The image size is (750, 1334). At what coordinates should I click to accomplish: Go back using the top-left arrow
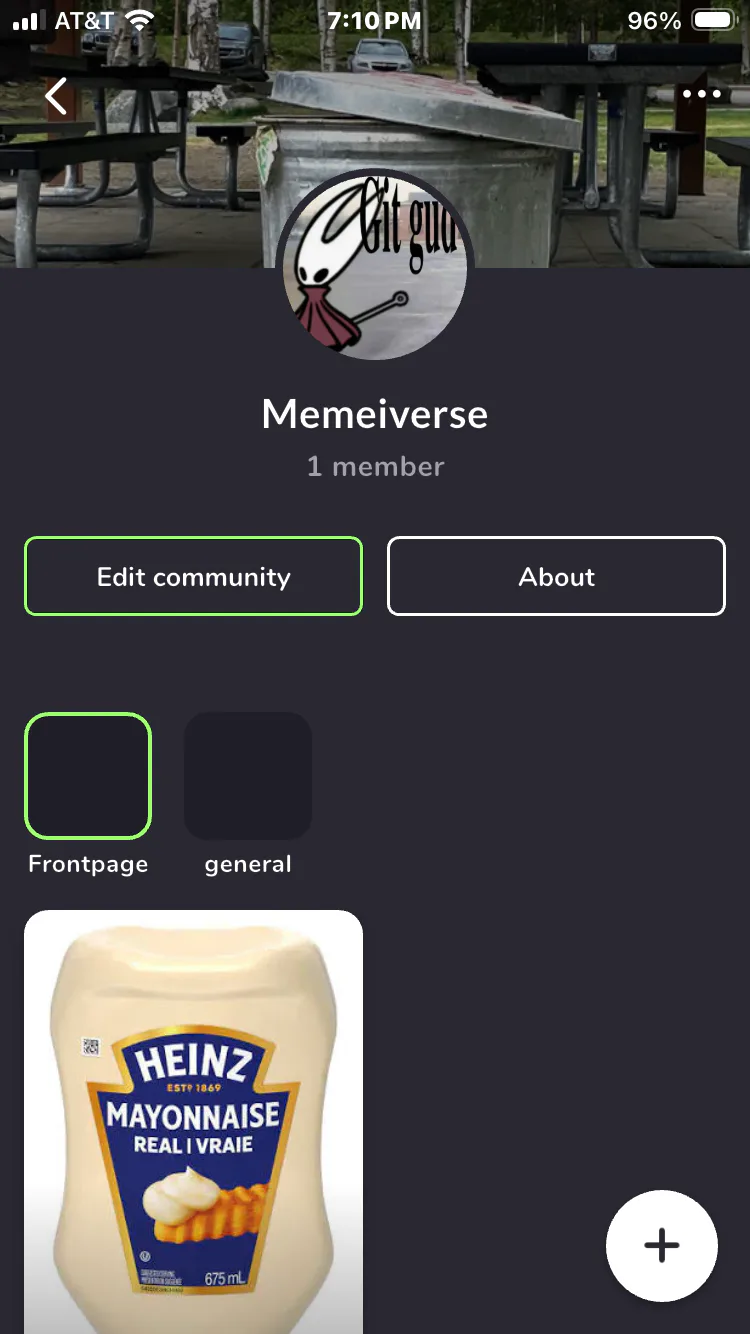57,96
